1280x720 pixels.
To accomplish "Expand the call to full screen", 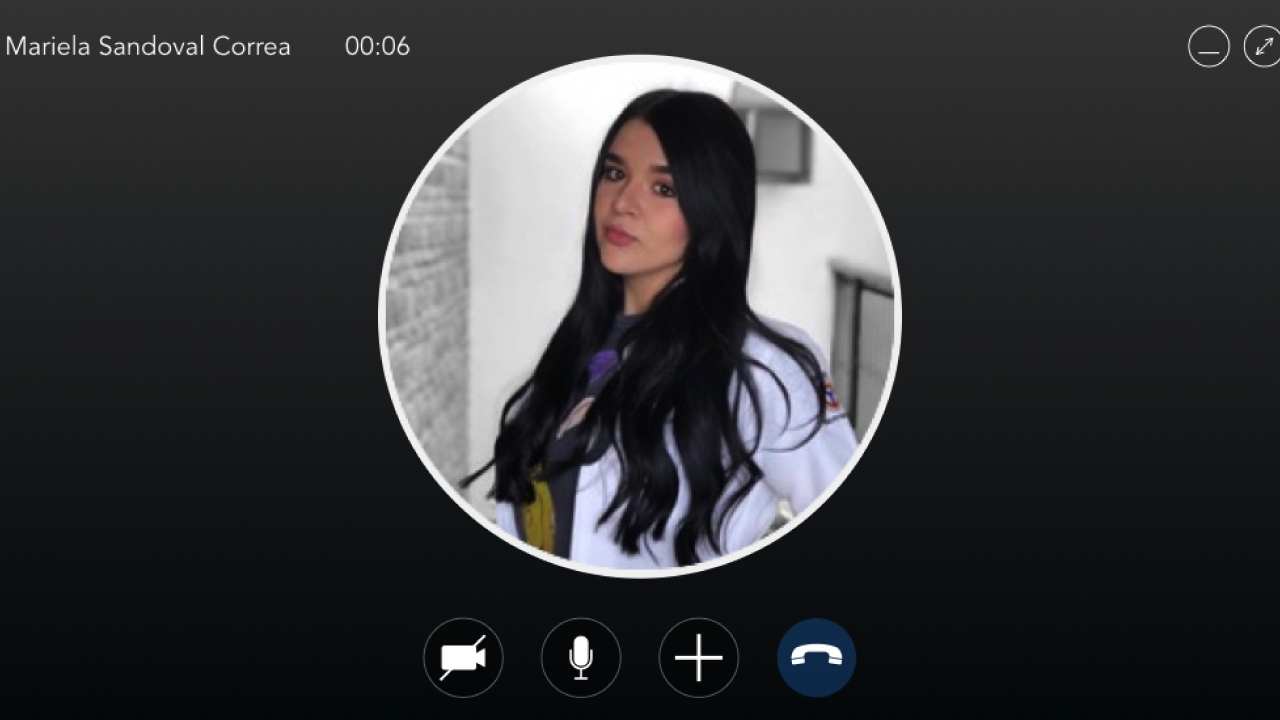I will 1262,47.
